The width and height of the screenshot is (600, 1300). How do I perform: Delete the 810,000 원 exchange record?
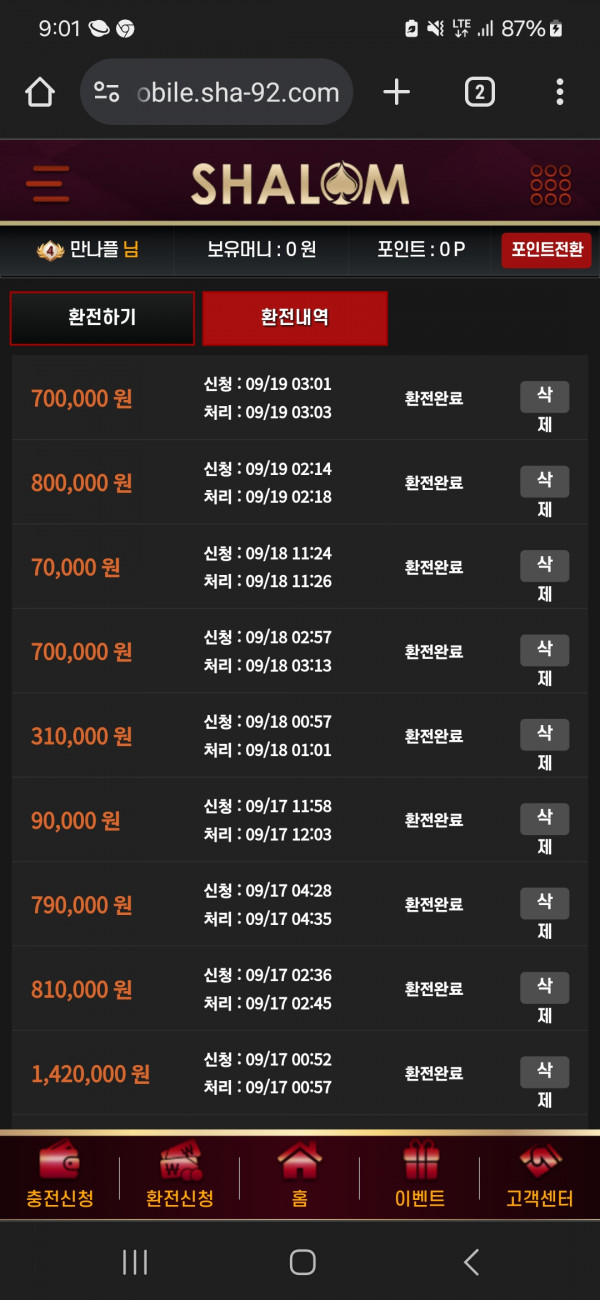pos(545,988)
